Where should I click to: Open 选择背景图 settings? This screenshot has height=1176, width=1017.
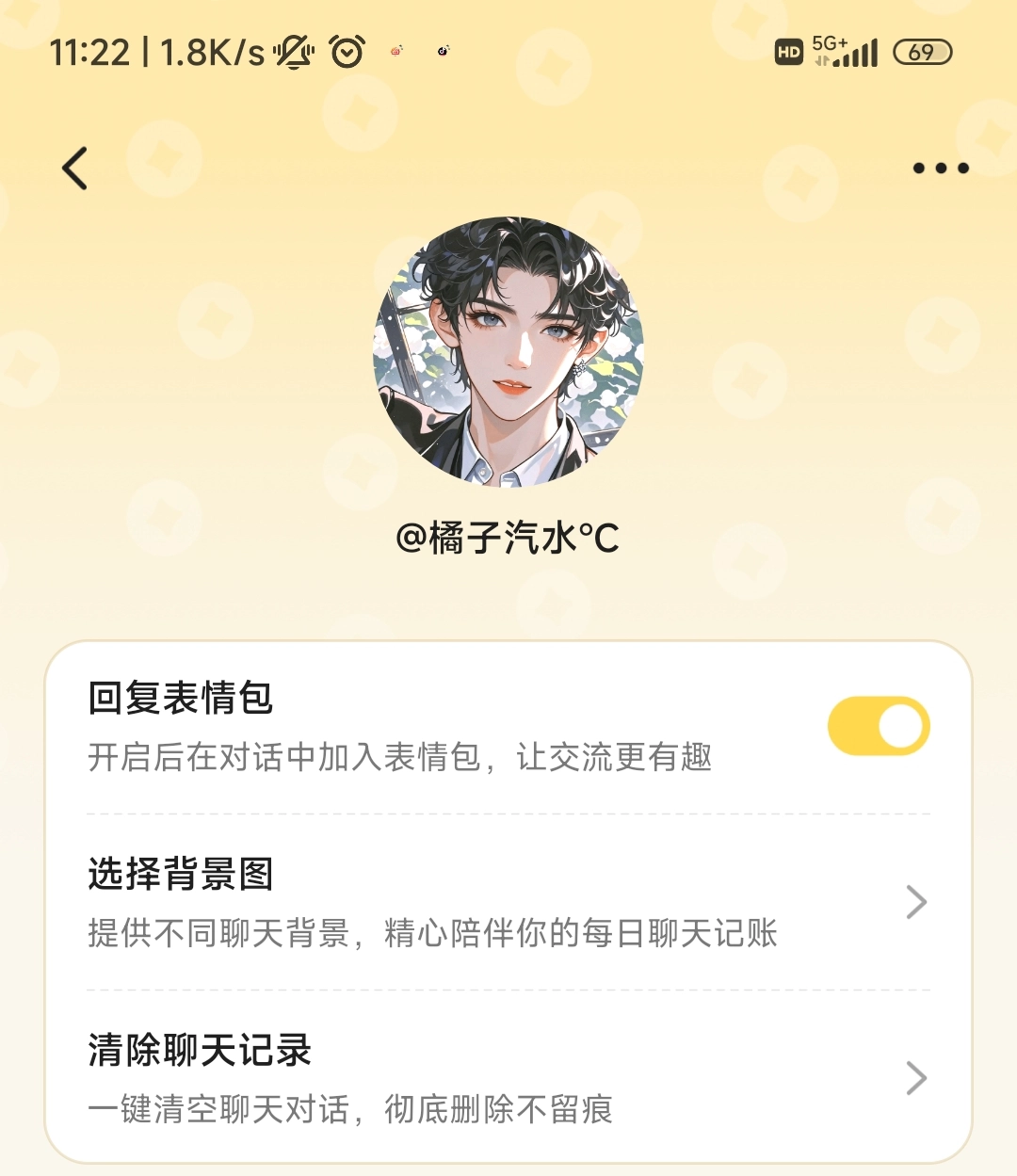[x=508, y=901]
